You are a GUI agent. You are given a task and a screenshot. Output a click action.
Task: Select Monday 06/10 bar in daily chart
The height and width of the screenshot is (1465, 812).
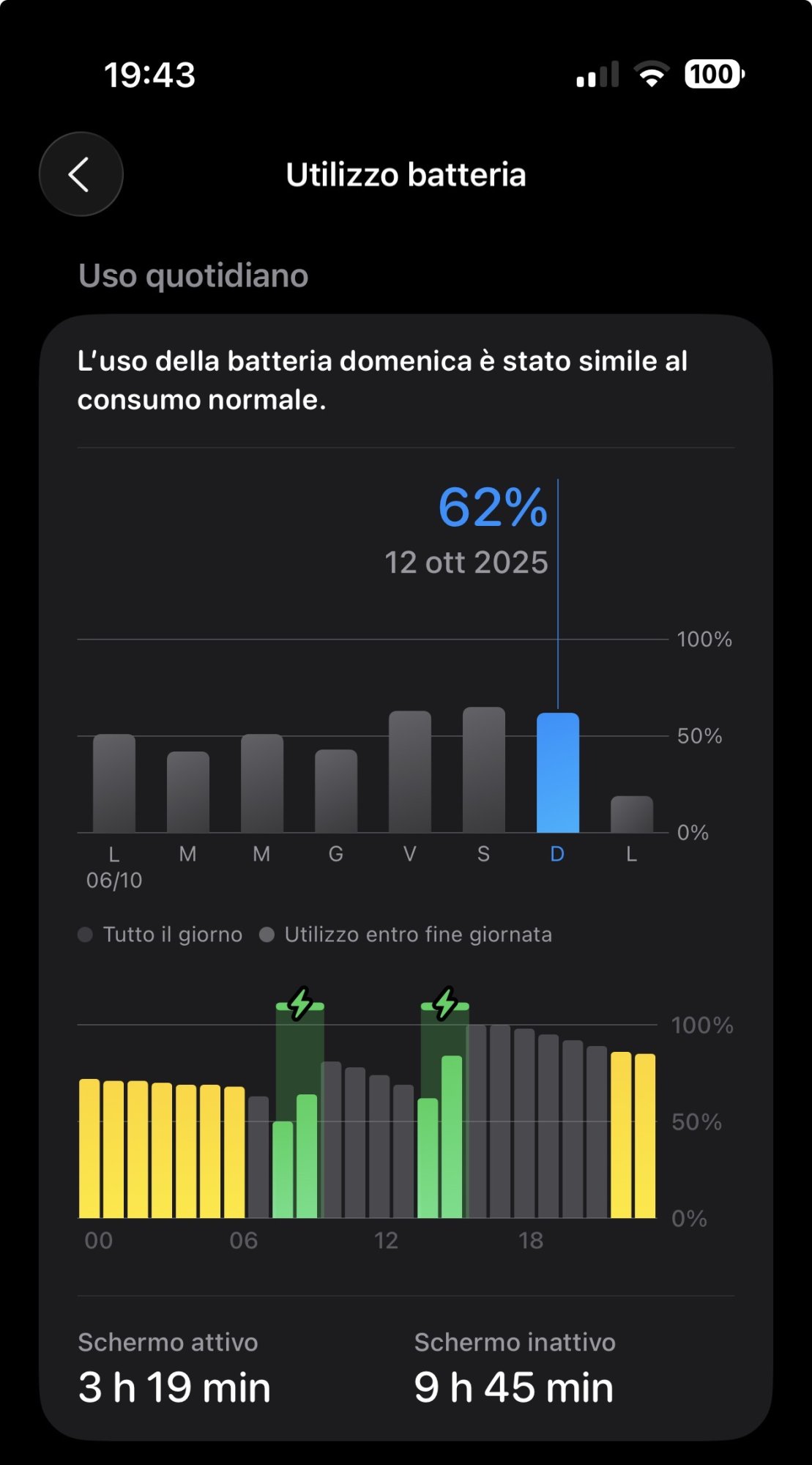click(114, 783)
